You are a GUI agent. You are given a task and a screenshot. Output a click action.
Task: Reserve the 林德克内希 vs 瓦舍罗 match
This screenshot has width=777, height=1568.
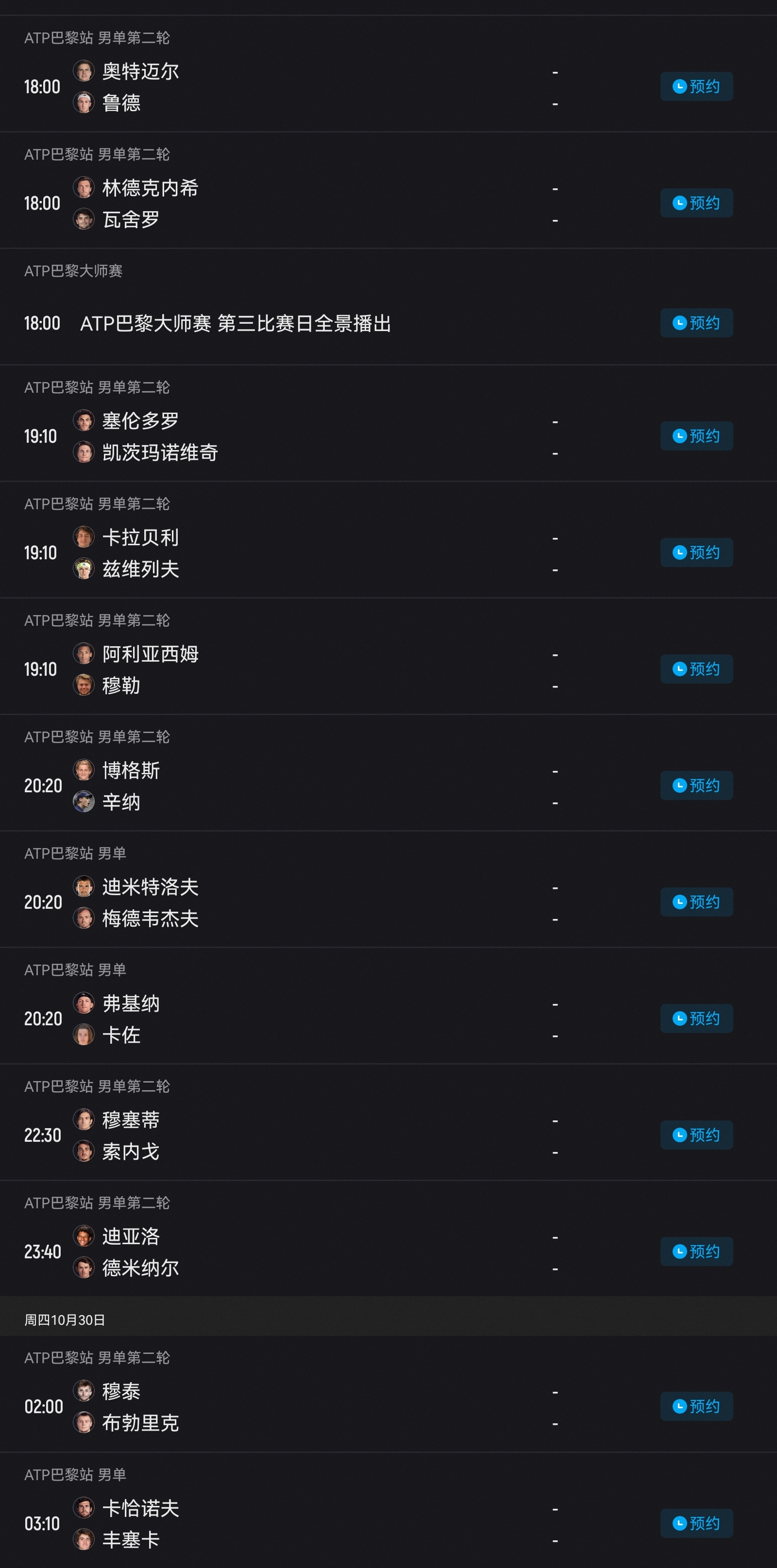[696, 203]
